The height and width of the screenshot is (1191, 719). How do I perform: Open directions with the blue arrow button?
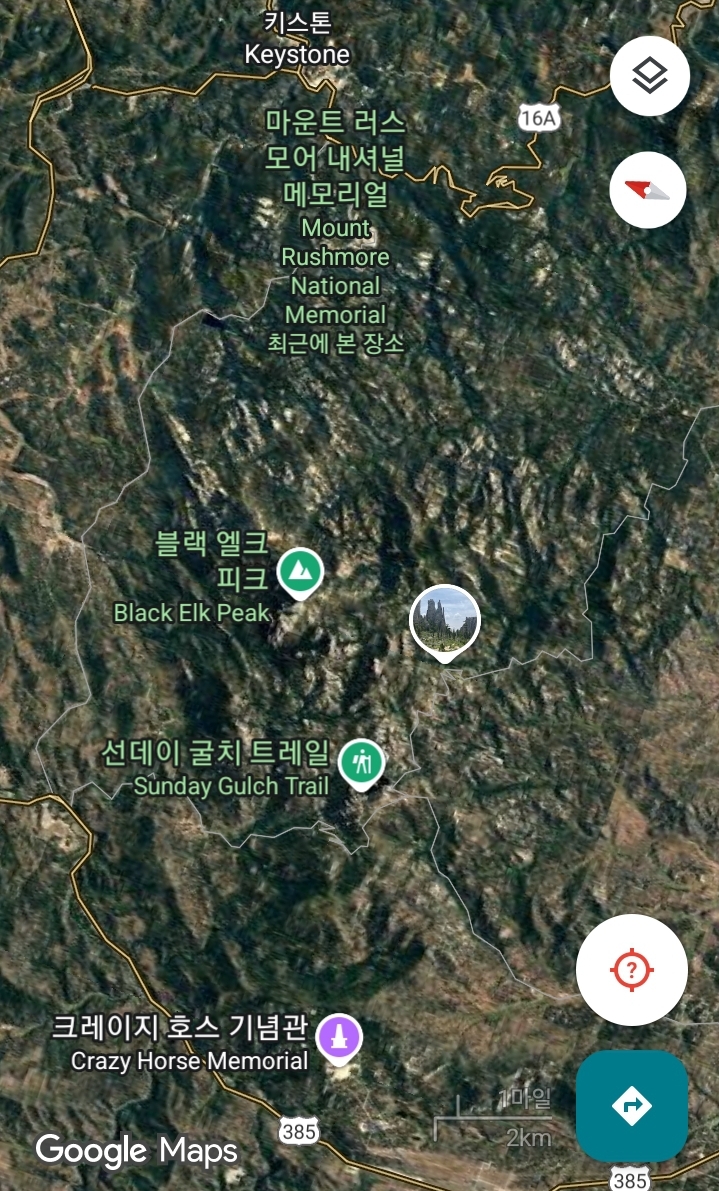point(632,1105)
